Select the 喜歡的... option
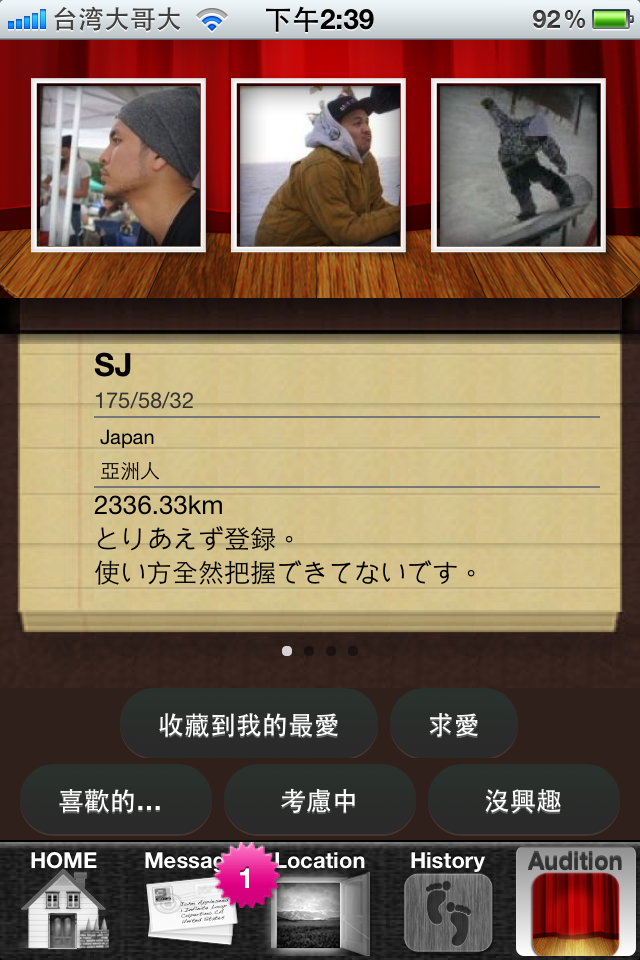This screenshot has width=640, height=960. (115, 800)
